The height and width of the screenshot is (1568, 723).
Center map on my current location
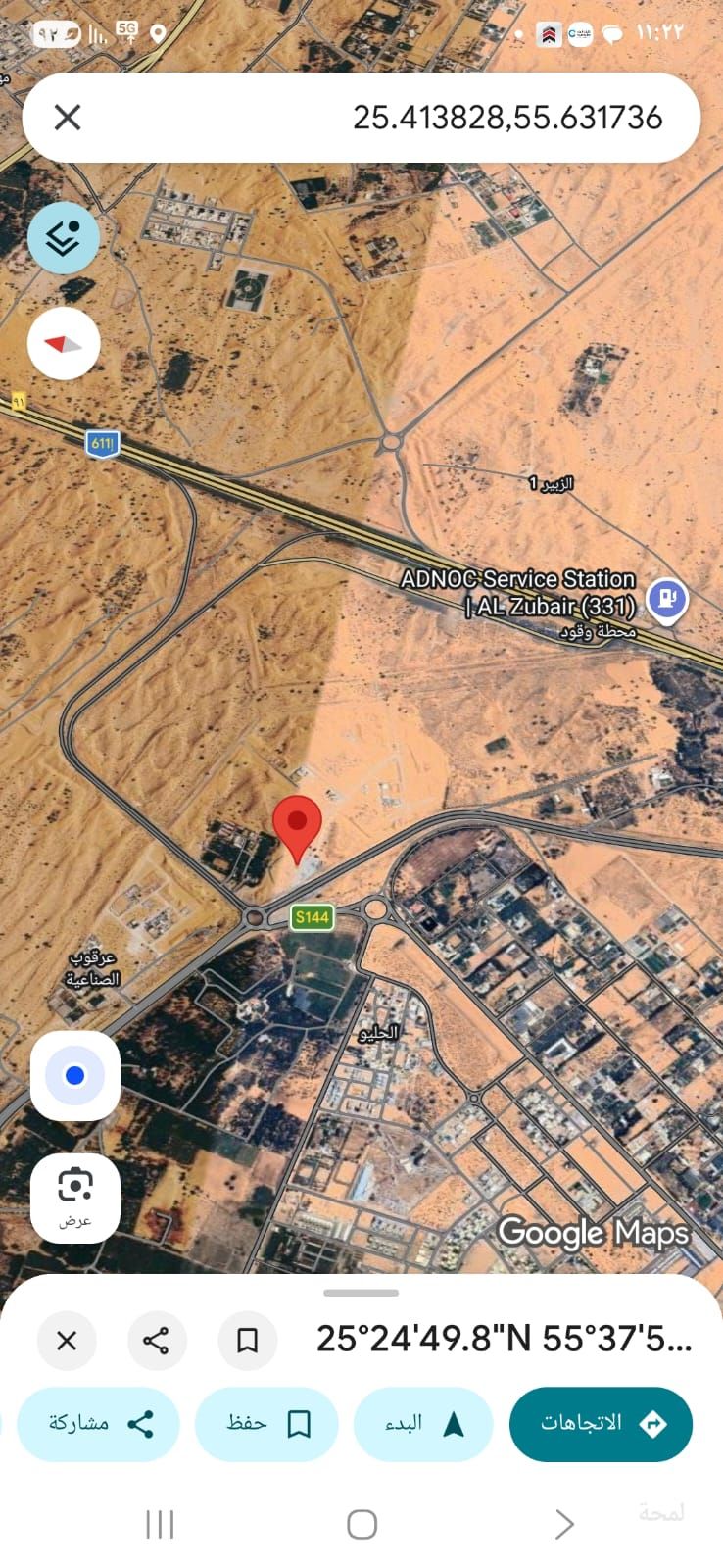pyautogui.click(x=75, y=1075)
